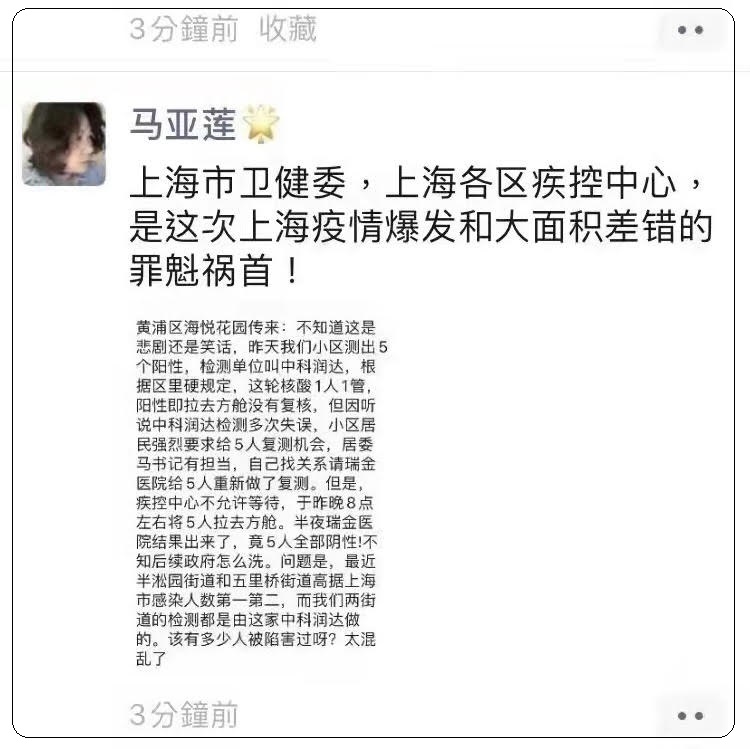This screenshot has width=750, height=749.
Task: Open 马亚莲's profile avatar
Action: [64, 144]
